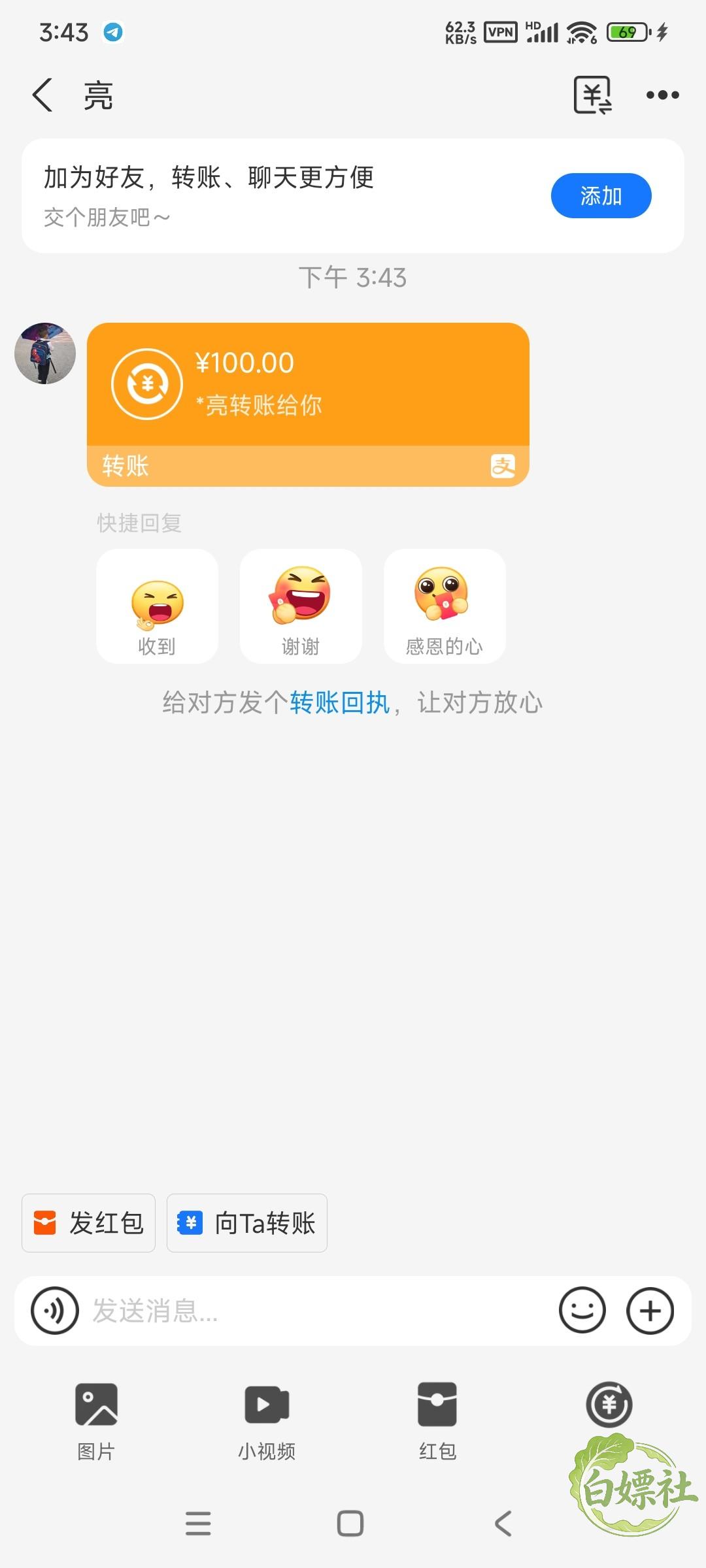The width and height of the screenshot is (706, 1568).
Task: Tap the 发红包 chip
Action: [89, 1223]
